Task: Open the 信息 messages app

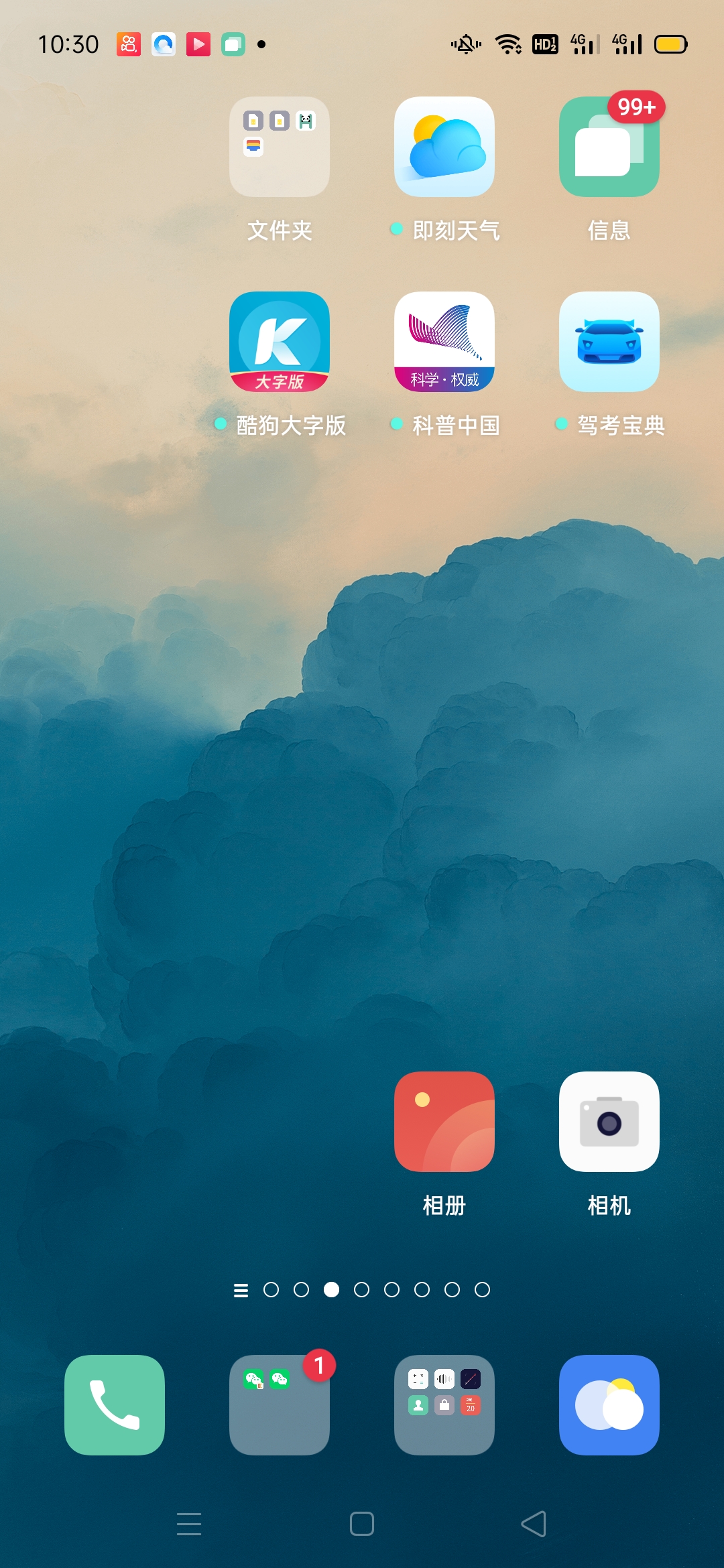Action: pos(609,147)
